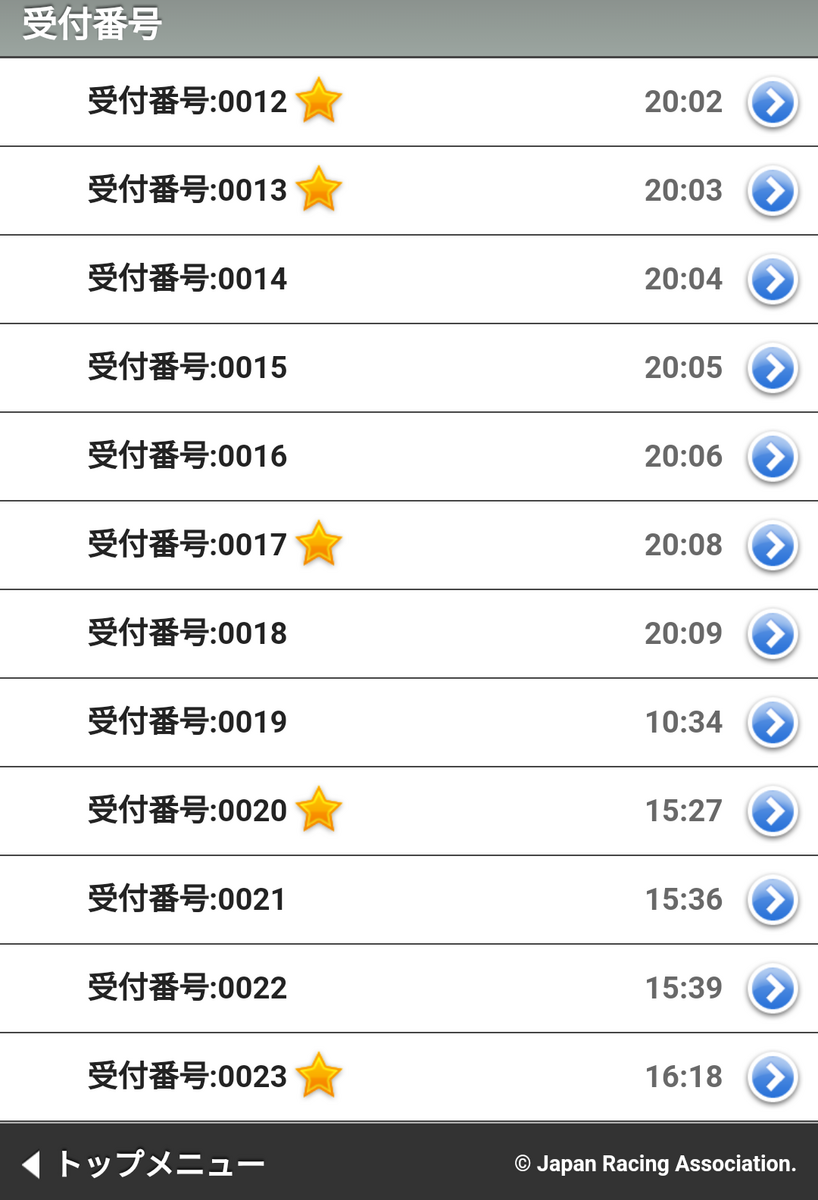Open 受付番号:0019 from 10:34
818x1200 pixels.
pyautogui.click(x=408, y=722)
